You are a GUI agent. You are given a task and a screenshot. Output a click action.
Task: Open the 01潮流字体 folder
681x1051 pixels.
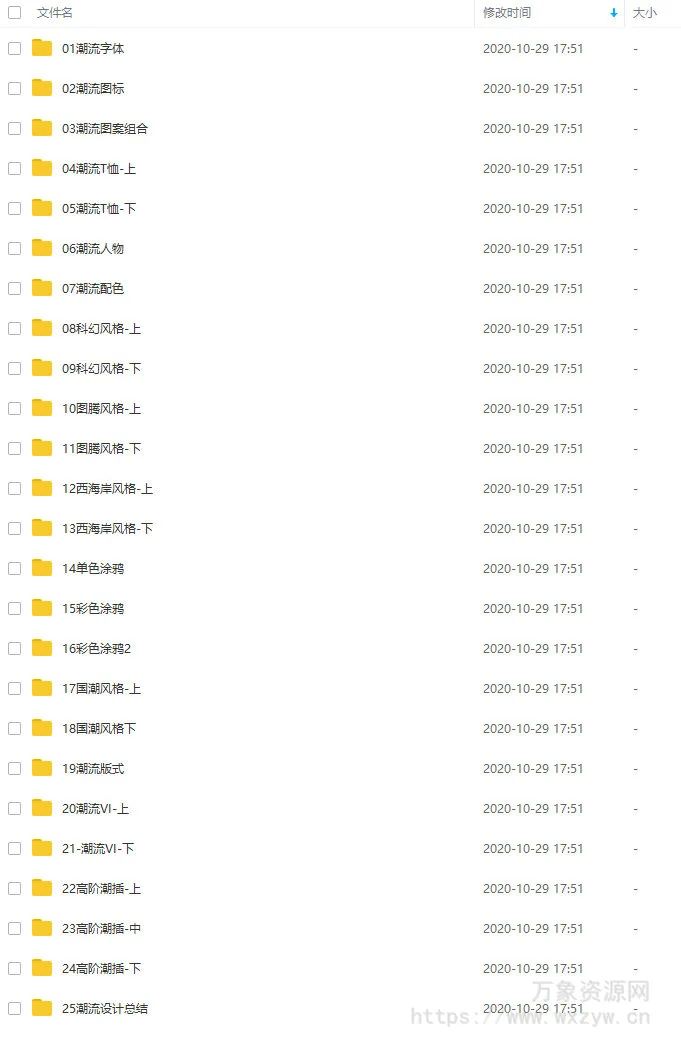[x=93, y=48]
